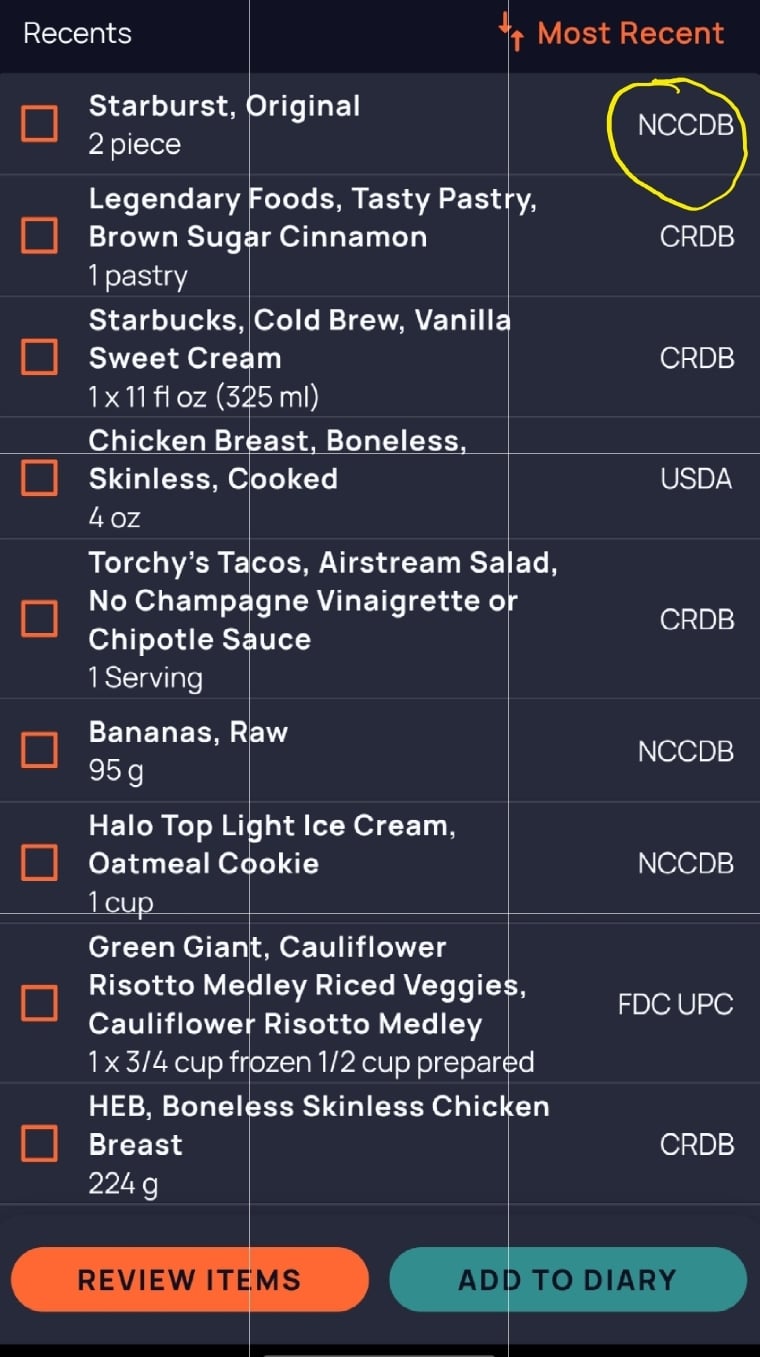Check the Bananas, Raw checkbox
This screenshot has width=760, height=1357.
click(39, 750)
